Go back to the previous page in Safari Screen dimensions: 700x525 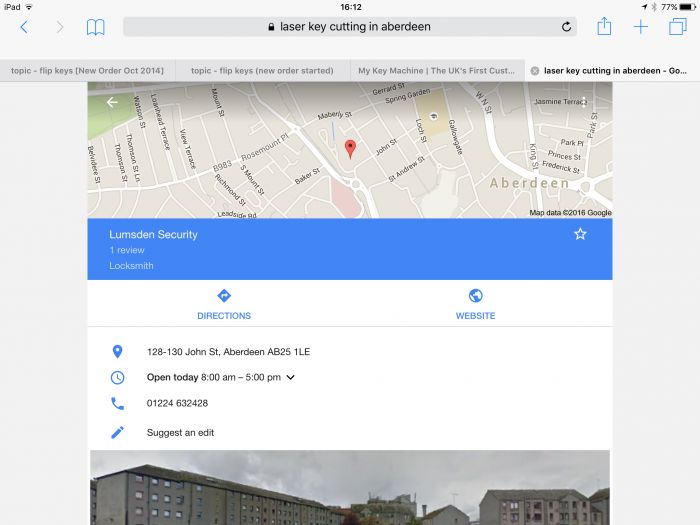tap(24, 27)
